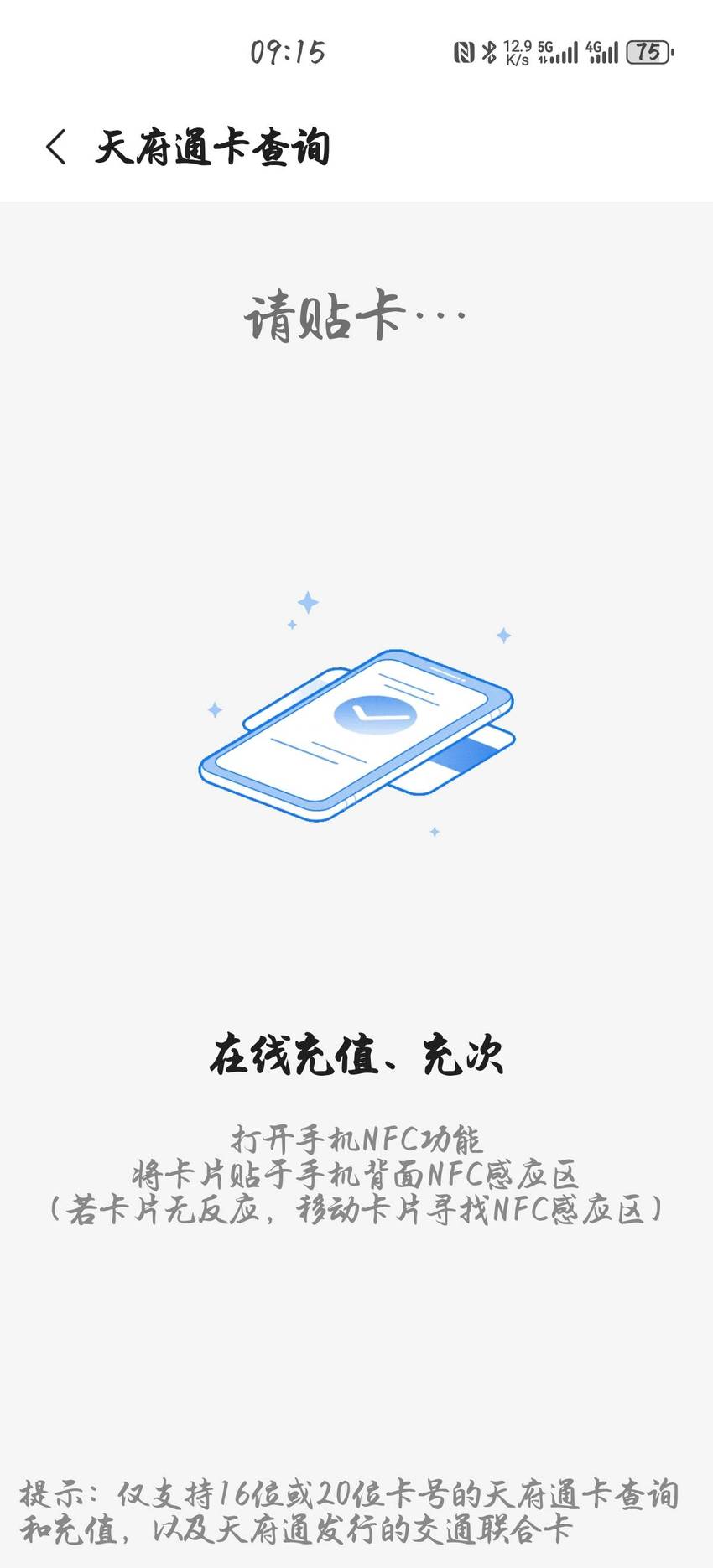The width and height of the screenshot is (713, 1568).
Task: Go back from 天府通卡查询 page
Action: tap(56, 148)
